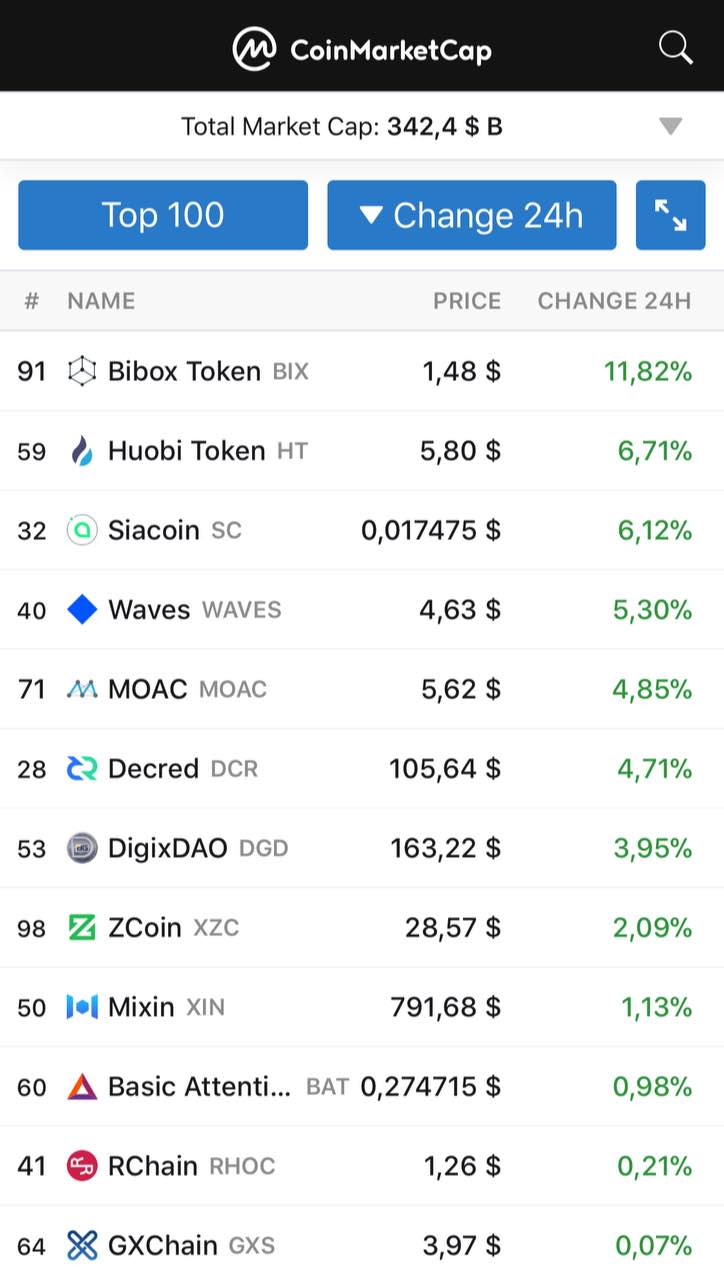Open Bibox Token BIX details
The width and height of the screenshot is (724, 1280).
(x=362, y=371)
